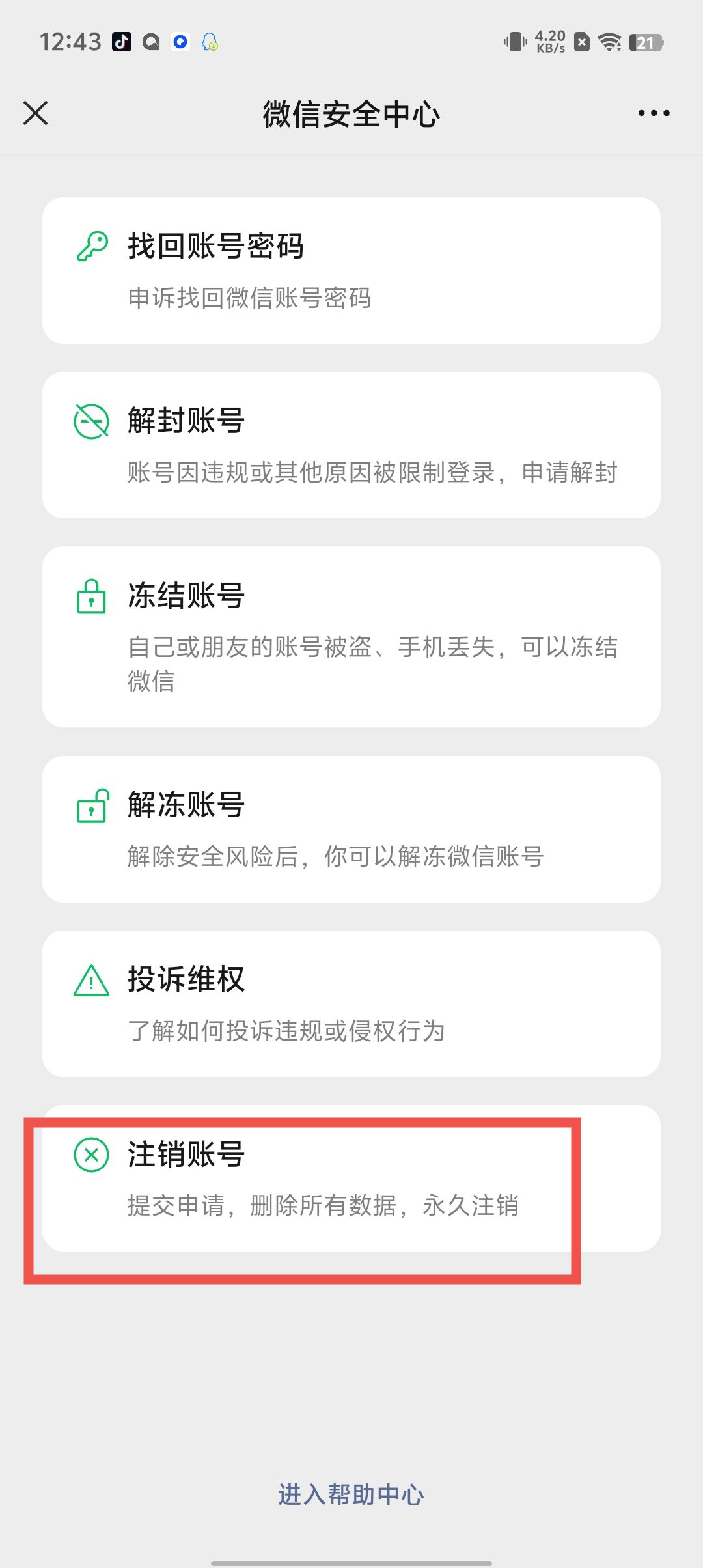Tap 注销账号 to cancel account
Viewport: 703px width, 1568px height.
coord(351,1178)
